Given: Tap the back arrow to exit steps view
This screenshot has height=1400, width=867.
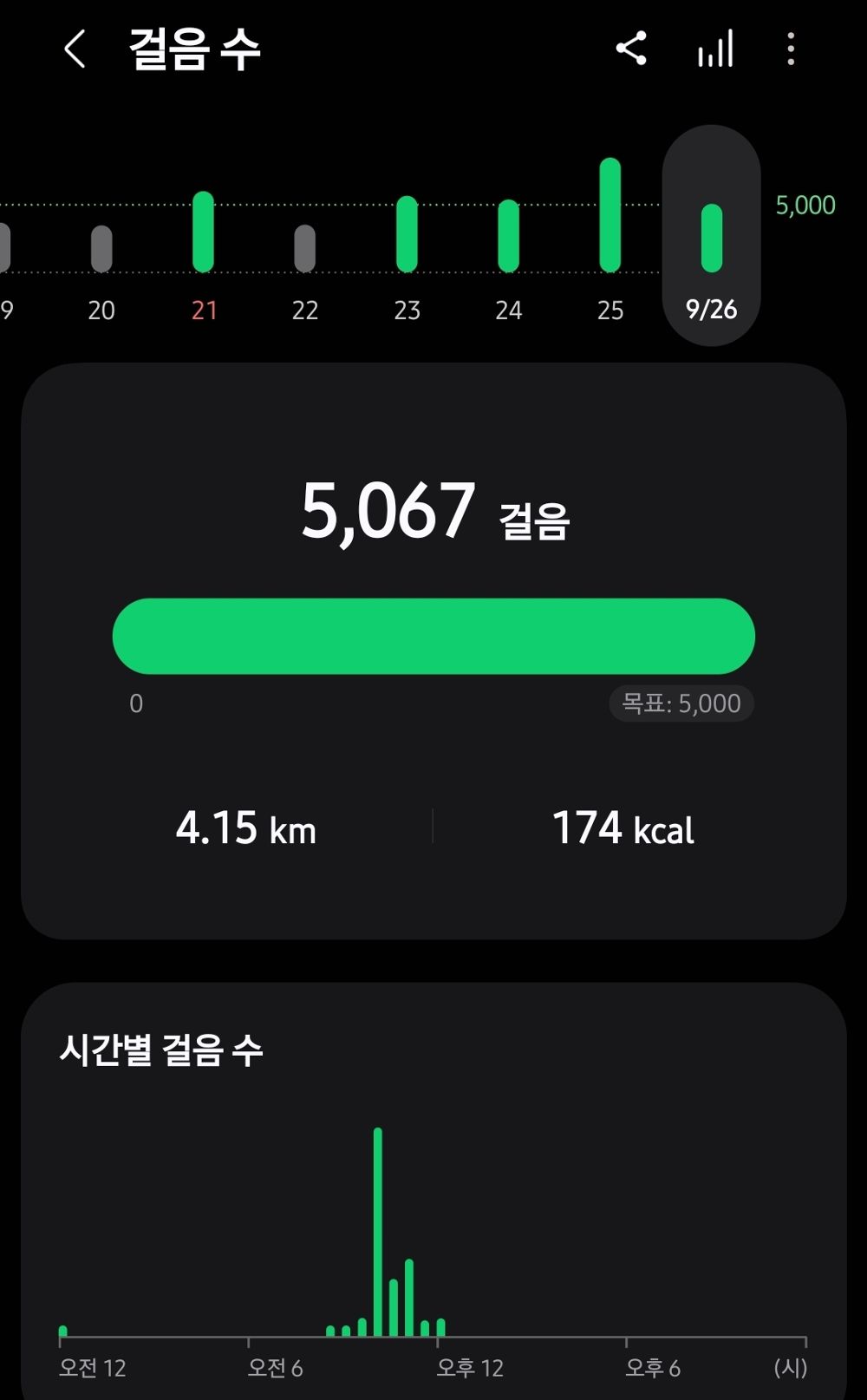Looking at the screenshot, I should (74, 48).
